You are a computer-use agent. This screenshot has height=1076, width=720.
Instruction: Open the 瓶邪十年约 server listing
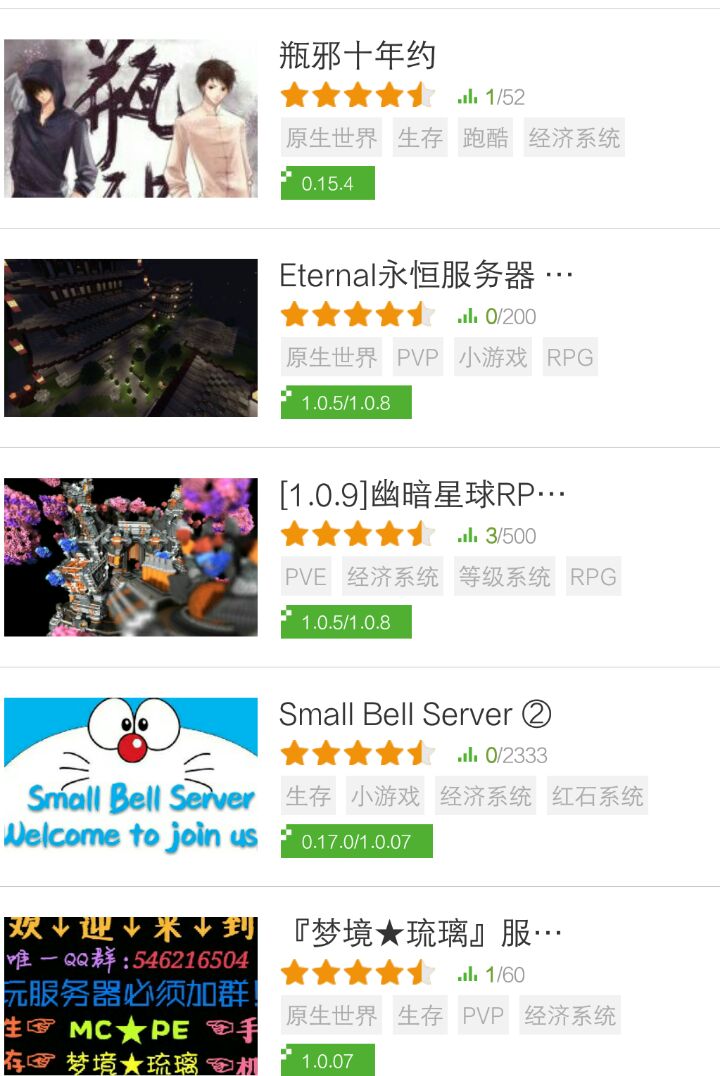click(x=357, y=56)
